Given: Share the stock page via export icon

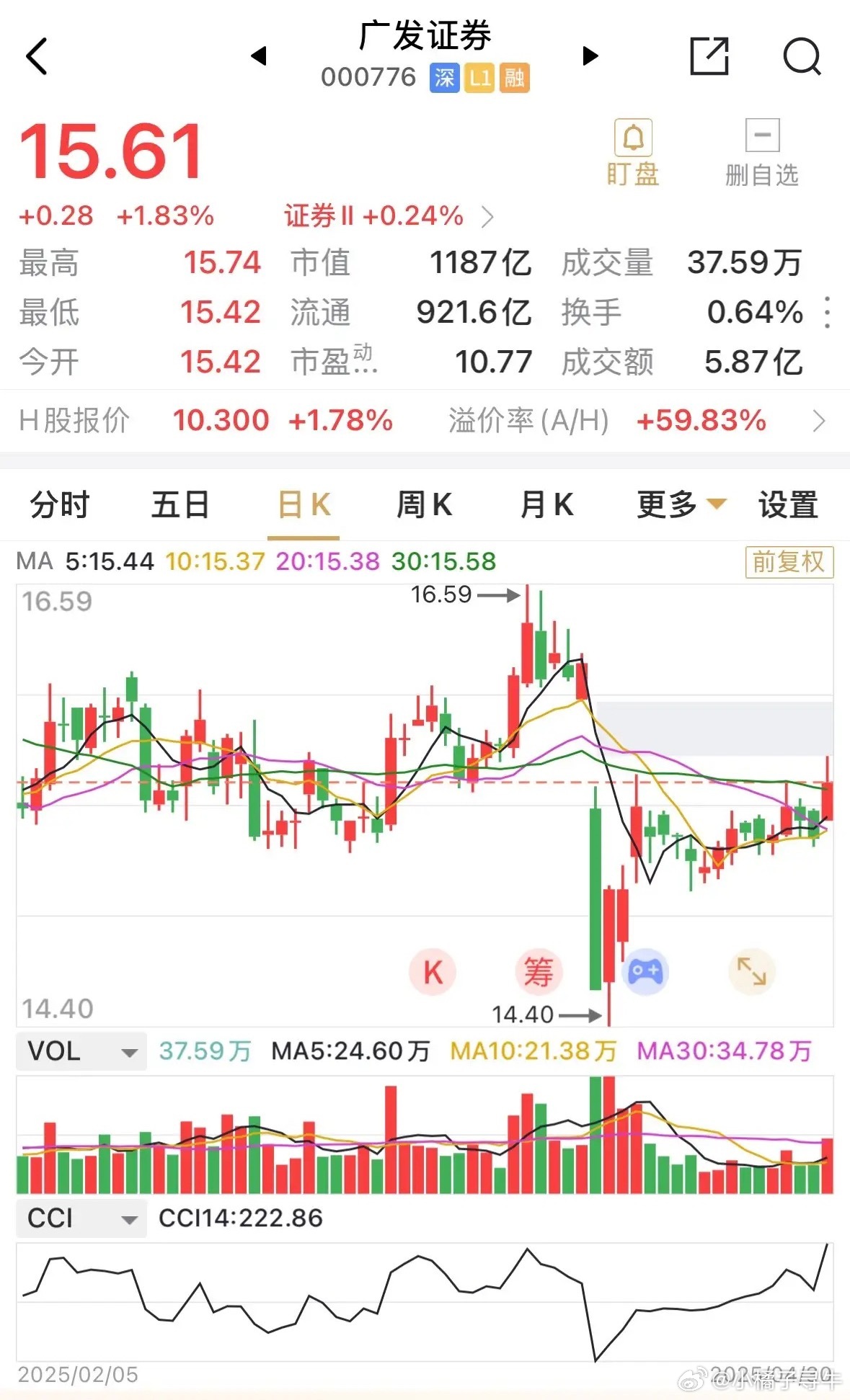Looking at the screenshot, I should pyautogui.click(x=709, y=55).
